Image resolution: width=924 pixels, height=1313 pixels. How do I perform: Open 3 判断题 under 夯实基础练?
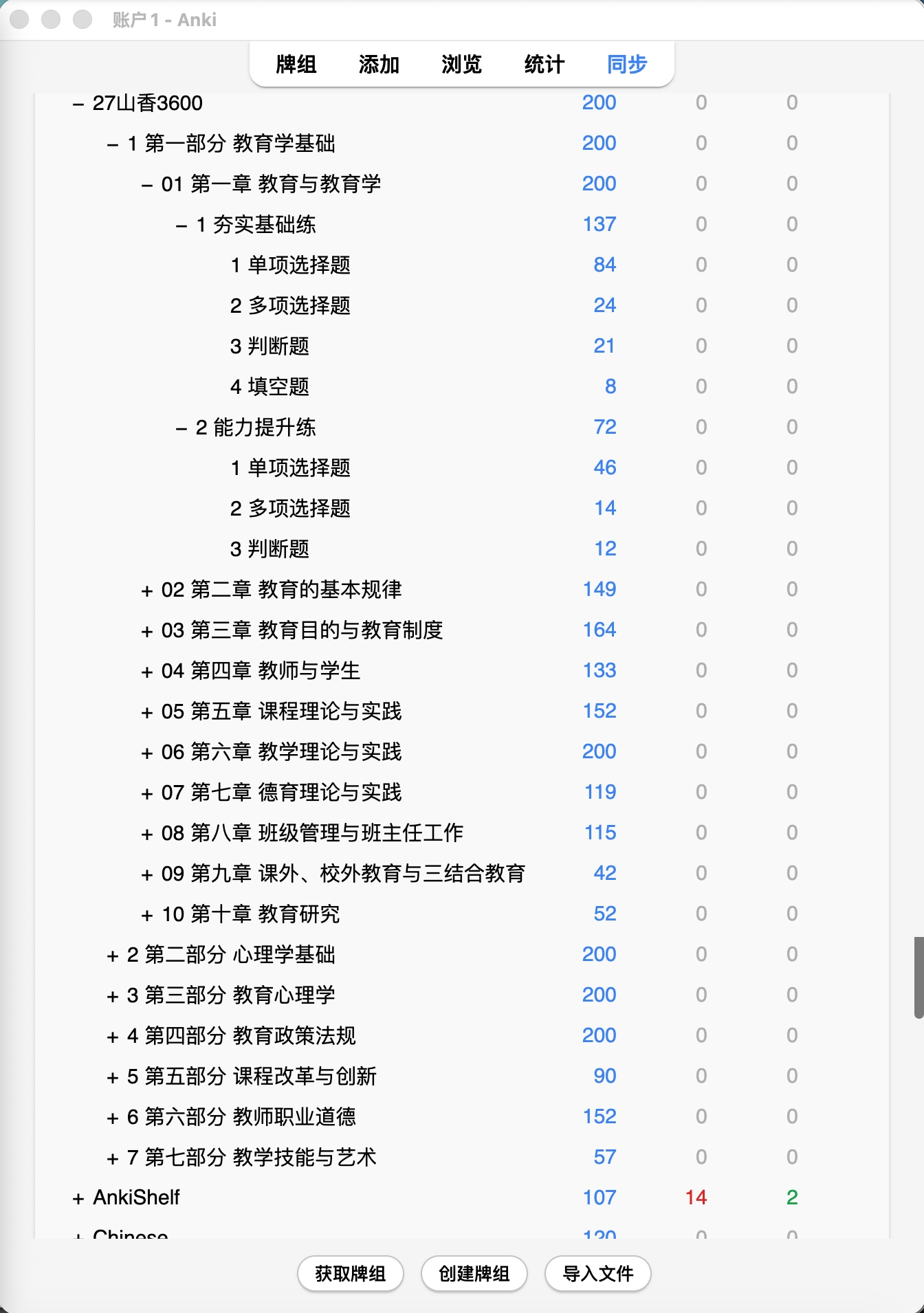tap(269, 346)
